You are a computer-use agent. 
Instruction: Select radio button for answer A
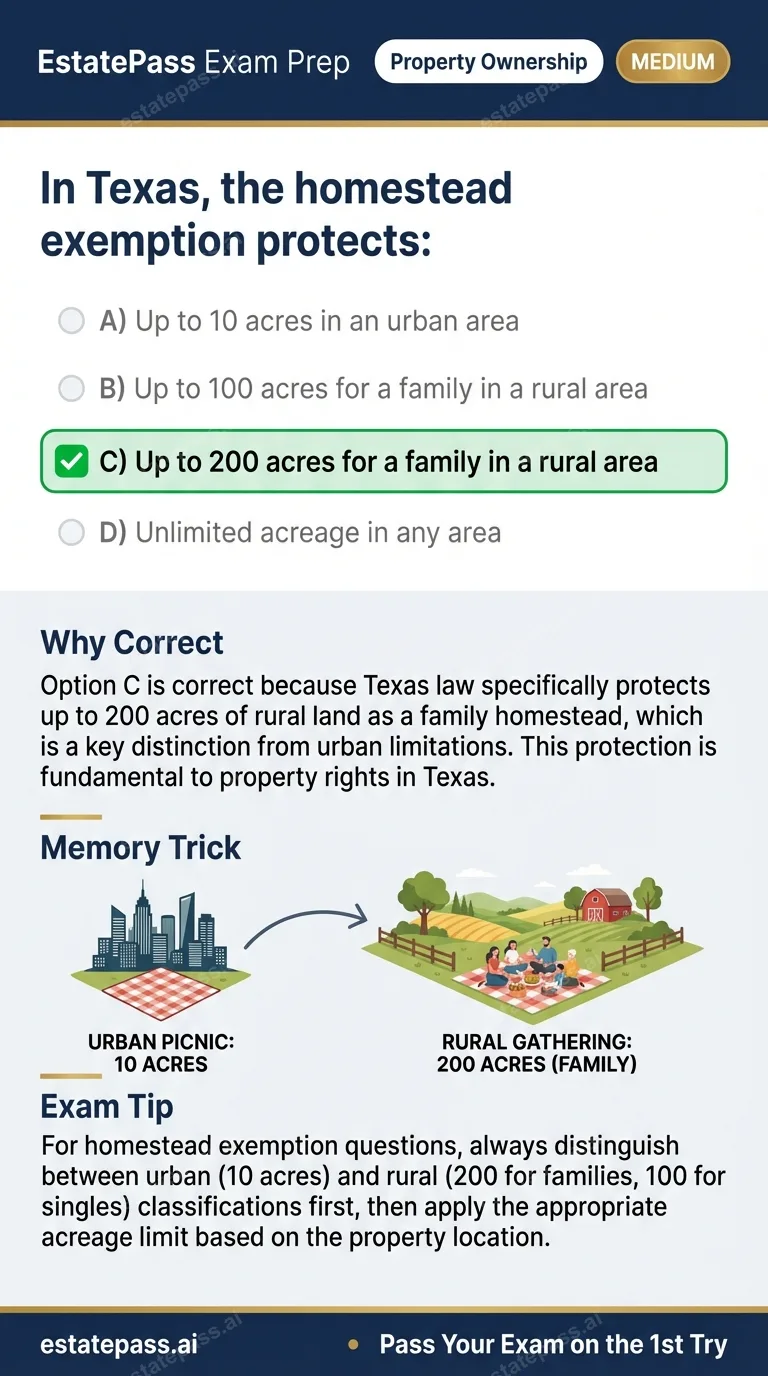[71, 320]
